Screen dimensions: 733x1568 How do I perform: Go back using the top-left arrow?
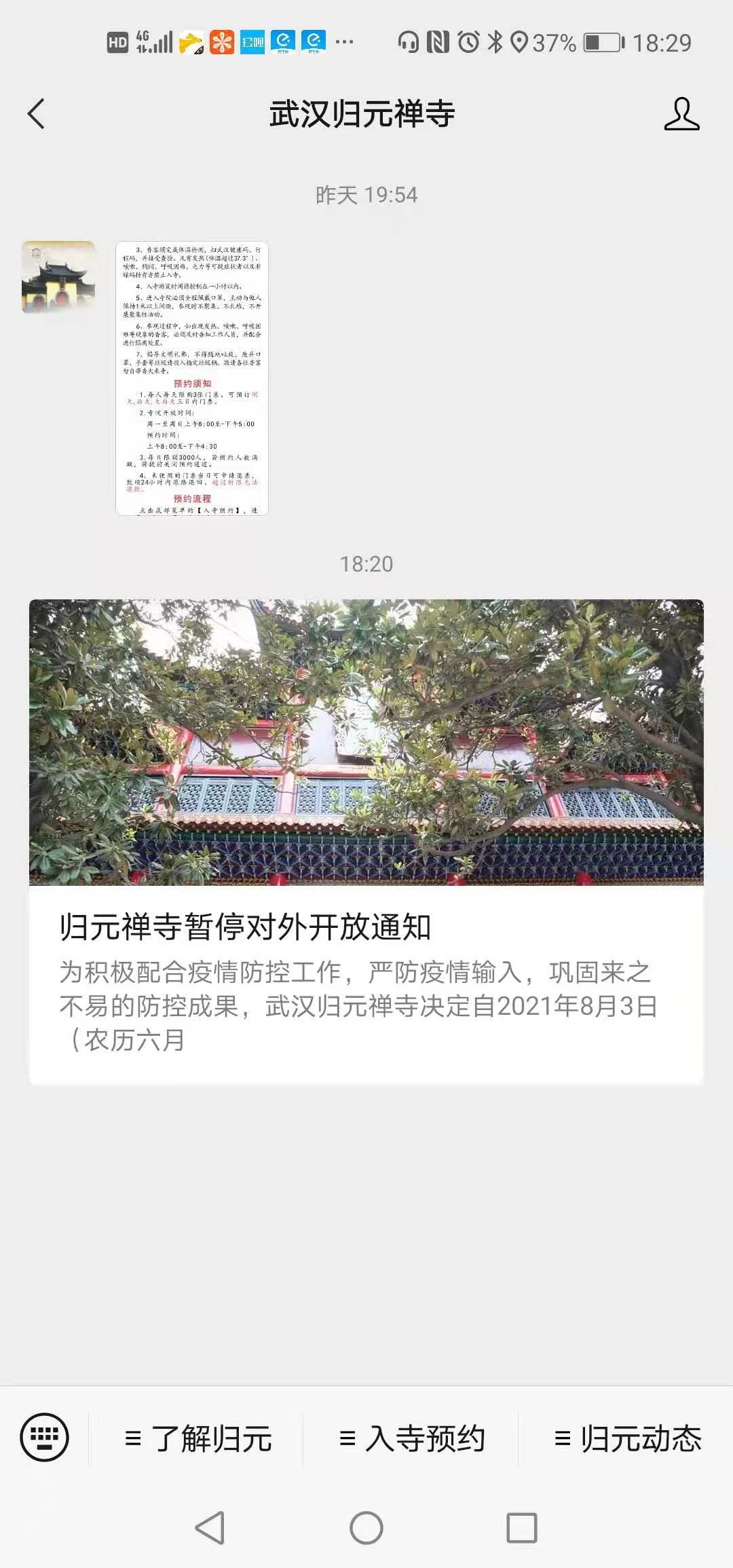click(x=36, y=113)
